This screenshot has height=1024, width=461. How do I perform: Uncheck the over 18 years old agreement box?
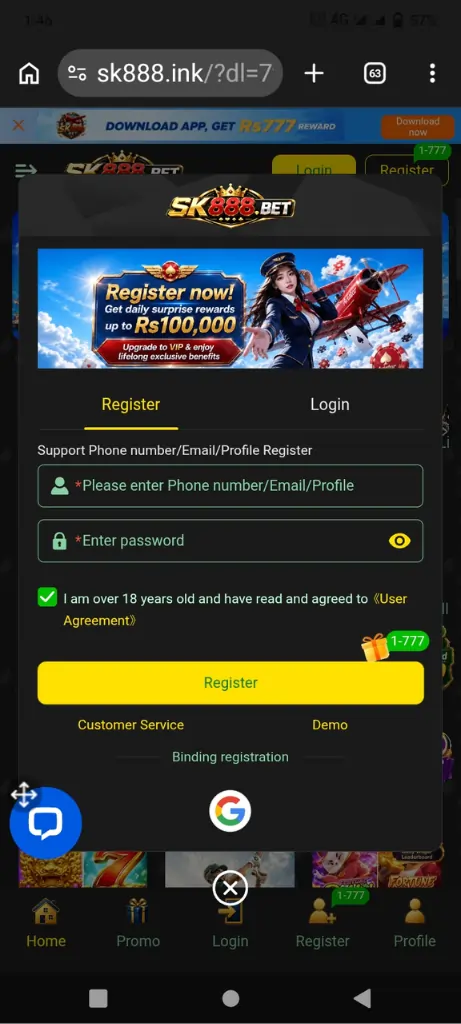tap(48, 598)
